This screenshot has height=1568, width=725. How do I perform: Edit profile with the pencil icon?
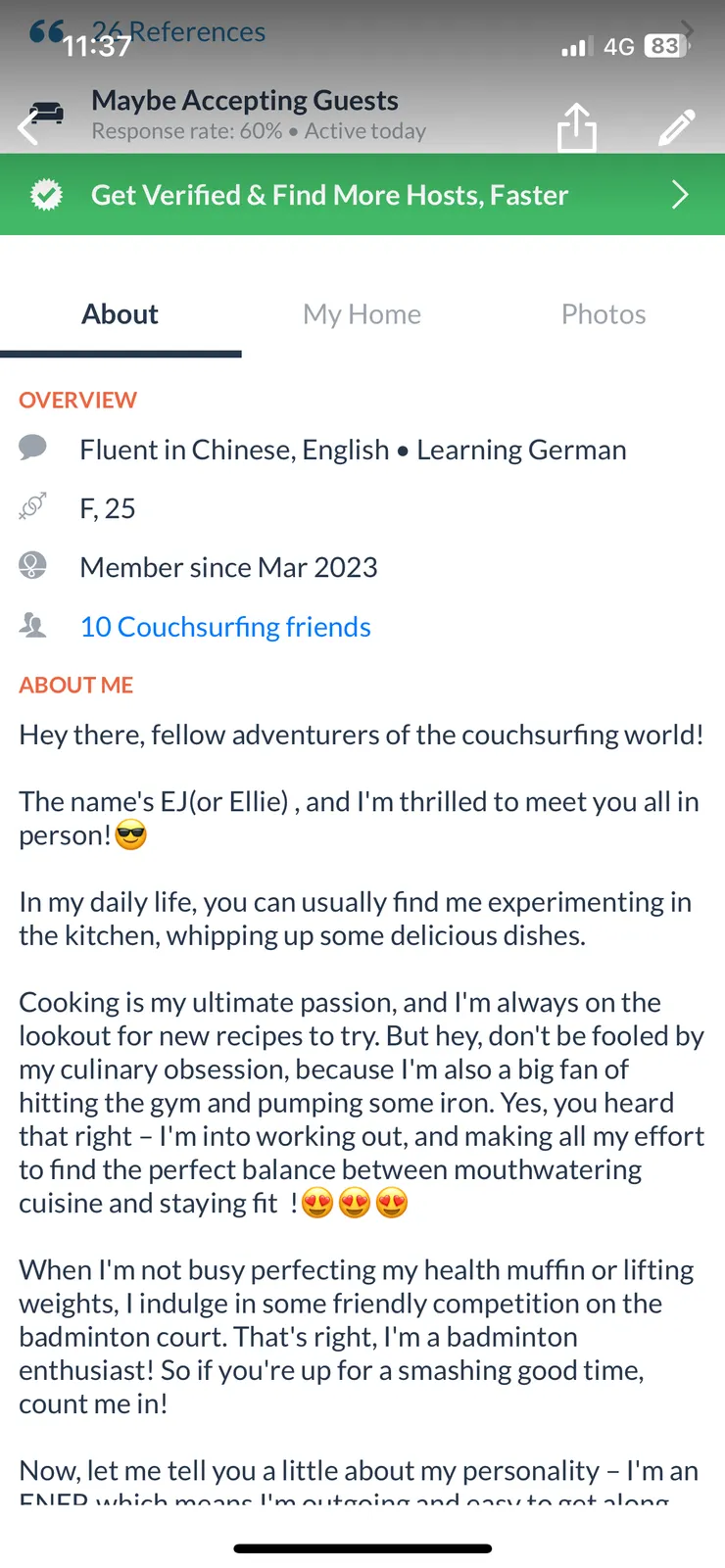tap(676, 127)
